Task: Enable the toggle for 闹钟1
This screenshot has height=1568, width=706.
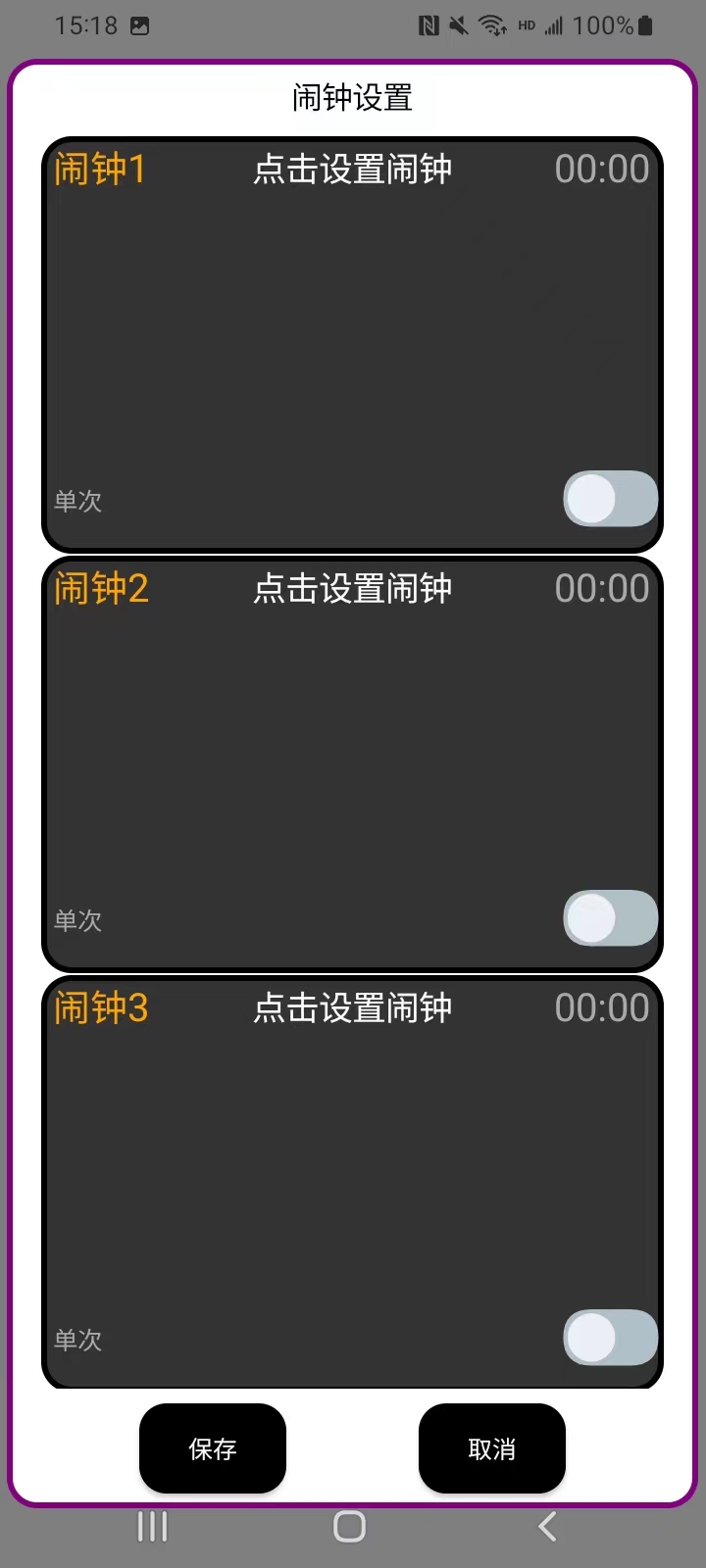Action: point(610,499)
